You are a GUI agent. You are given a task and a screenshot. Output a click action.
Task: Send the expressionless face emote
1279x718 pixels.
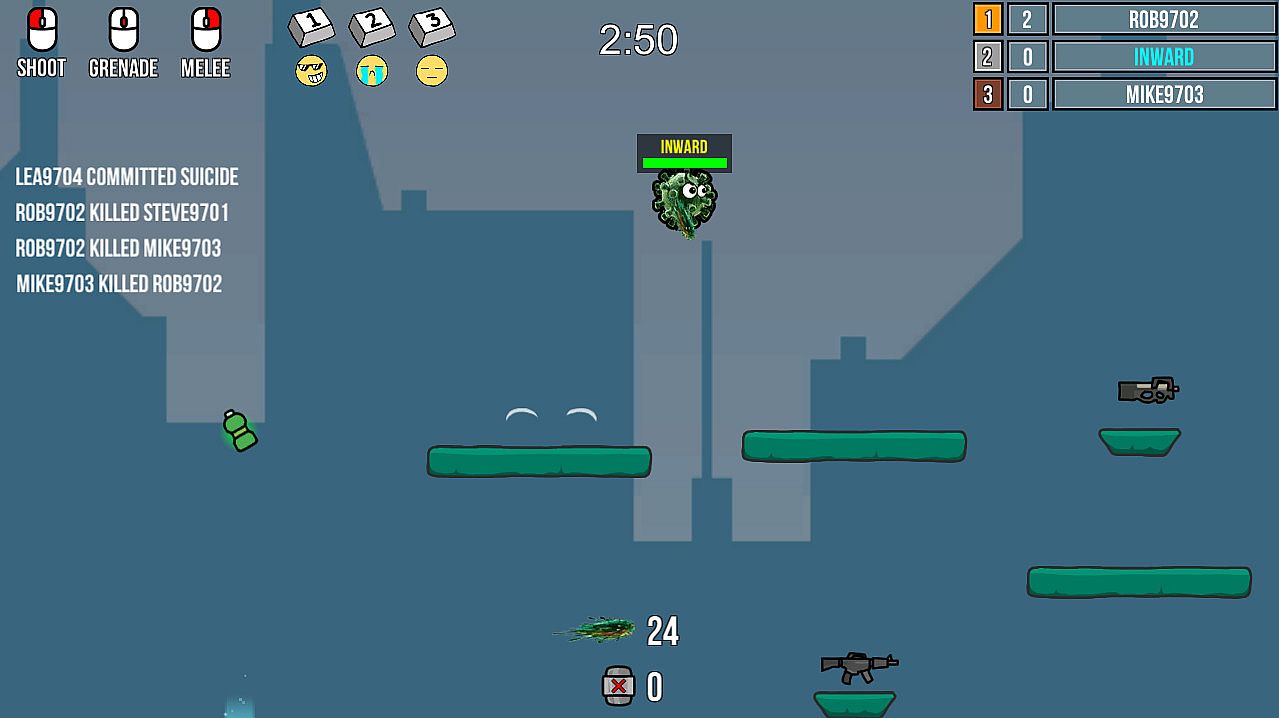(x=432, y=71)
